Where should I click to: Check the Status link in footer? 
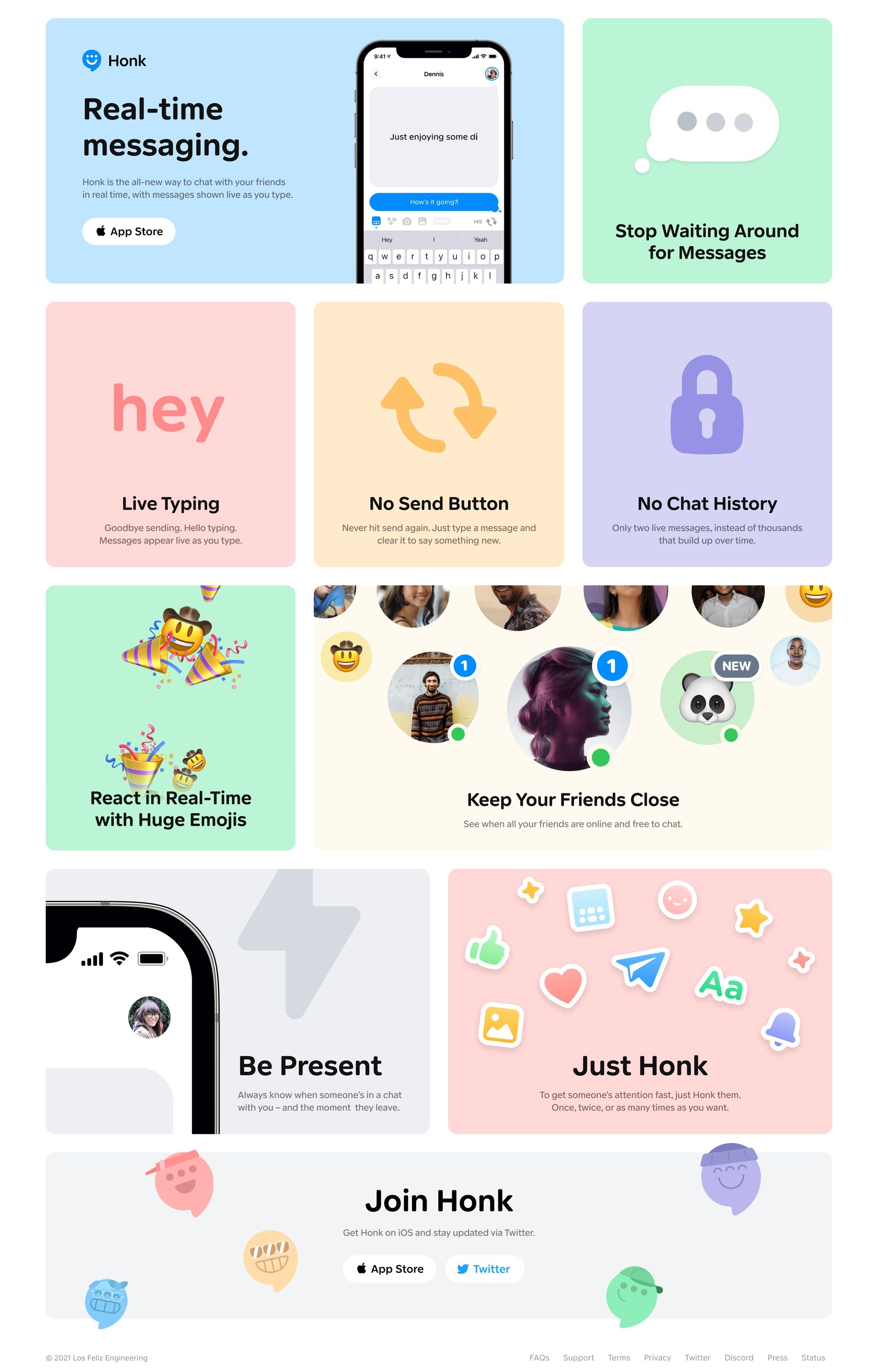click(x=813, y=1357)
